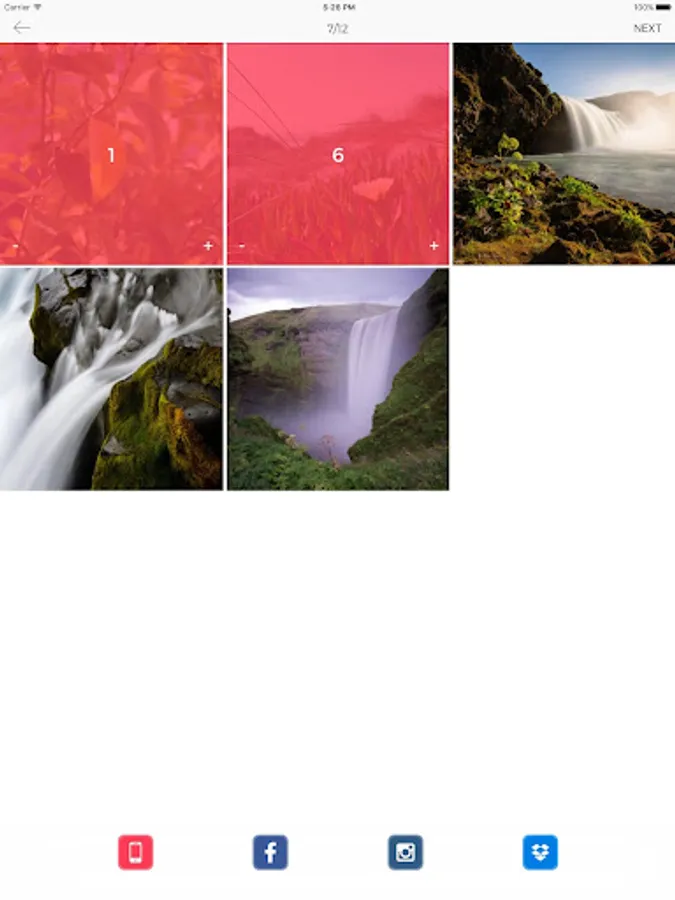Select the misty purple waterfall photo

tap(338, 379)
